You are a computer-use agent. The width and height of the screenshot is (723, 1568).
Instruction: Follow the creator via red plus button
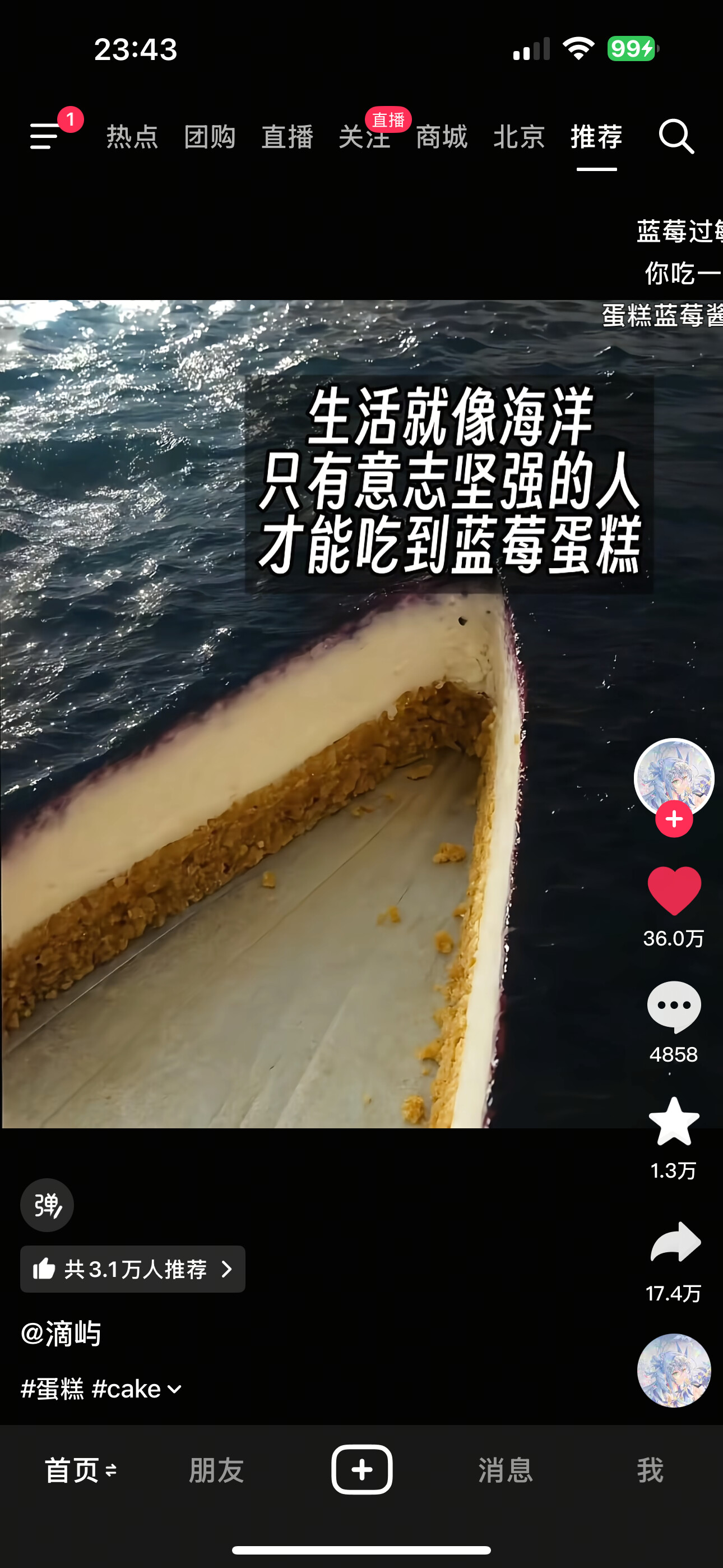tap(674, 819)
